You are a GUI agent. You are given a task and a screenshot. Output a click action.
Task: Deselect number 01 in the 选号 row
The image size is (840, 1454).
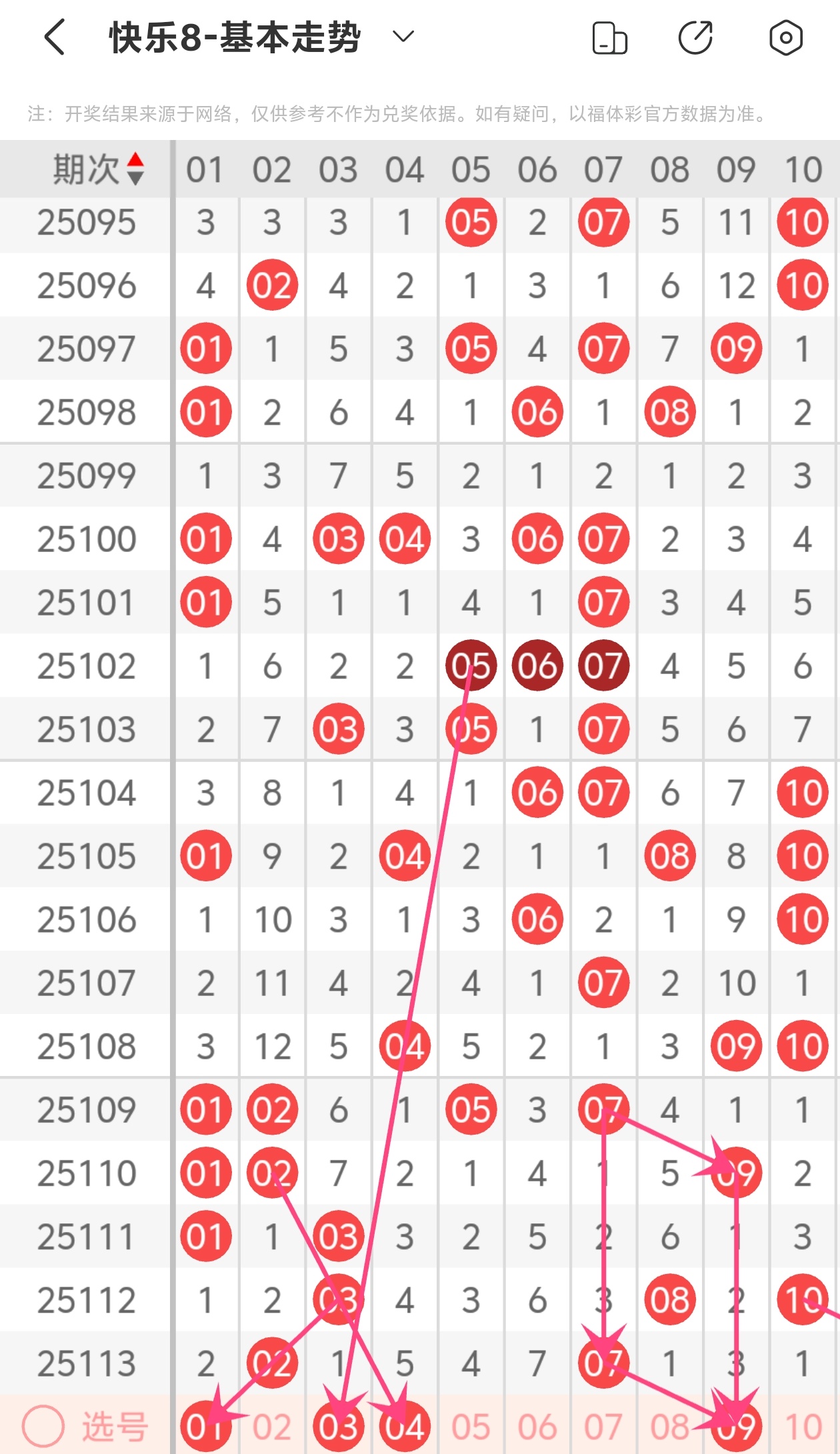[206, 1427]
